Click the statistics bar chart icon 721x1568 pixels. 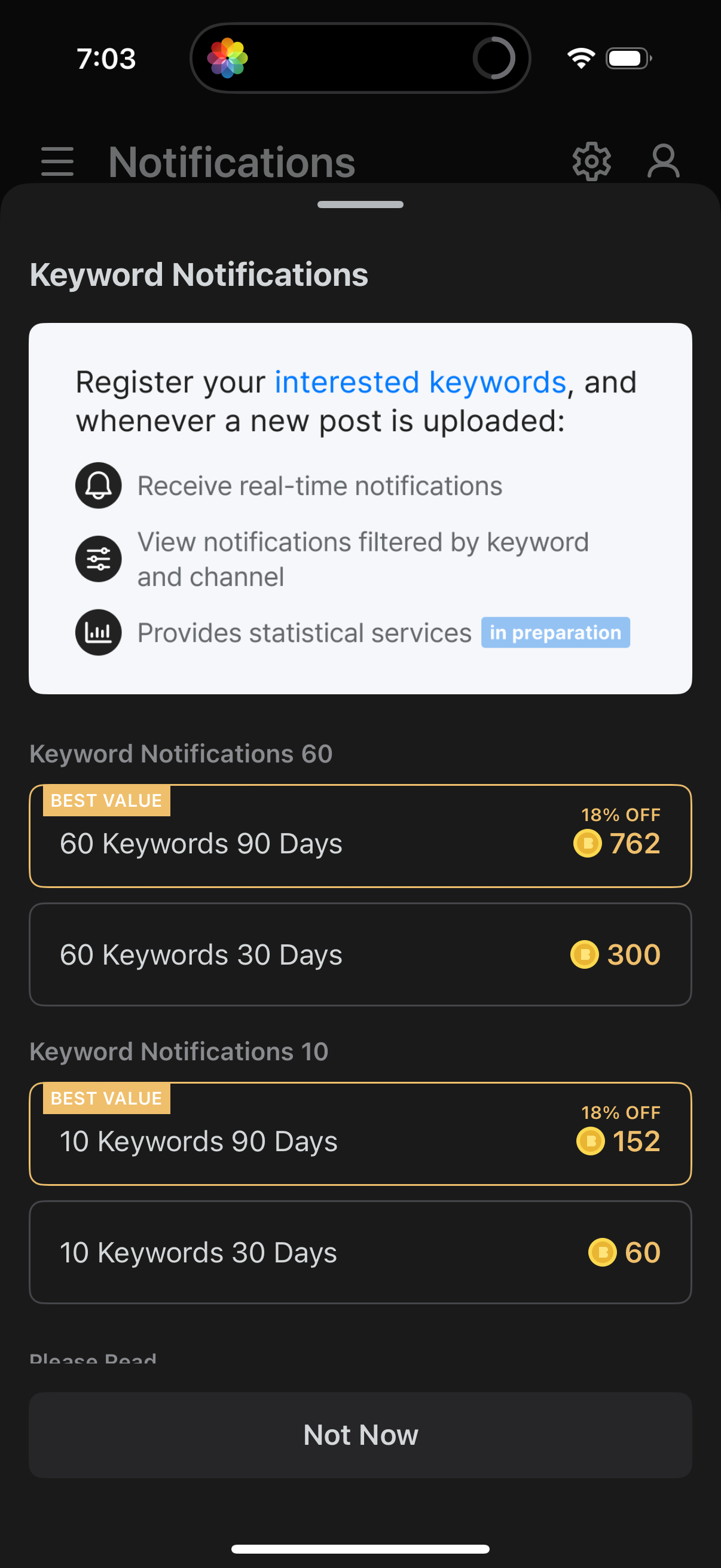pyautogui.click(x=98, y=633)
